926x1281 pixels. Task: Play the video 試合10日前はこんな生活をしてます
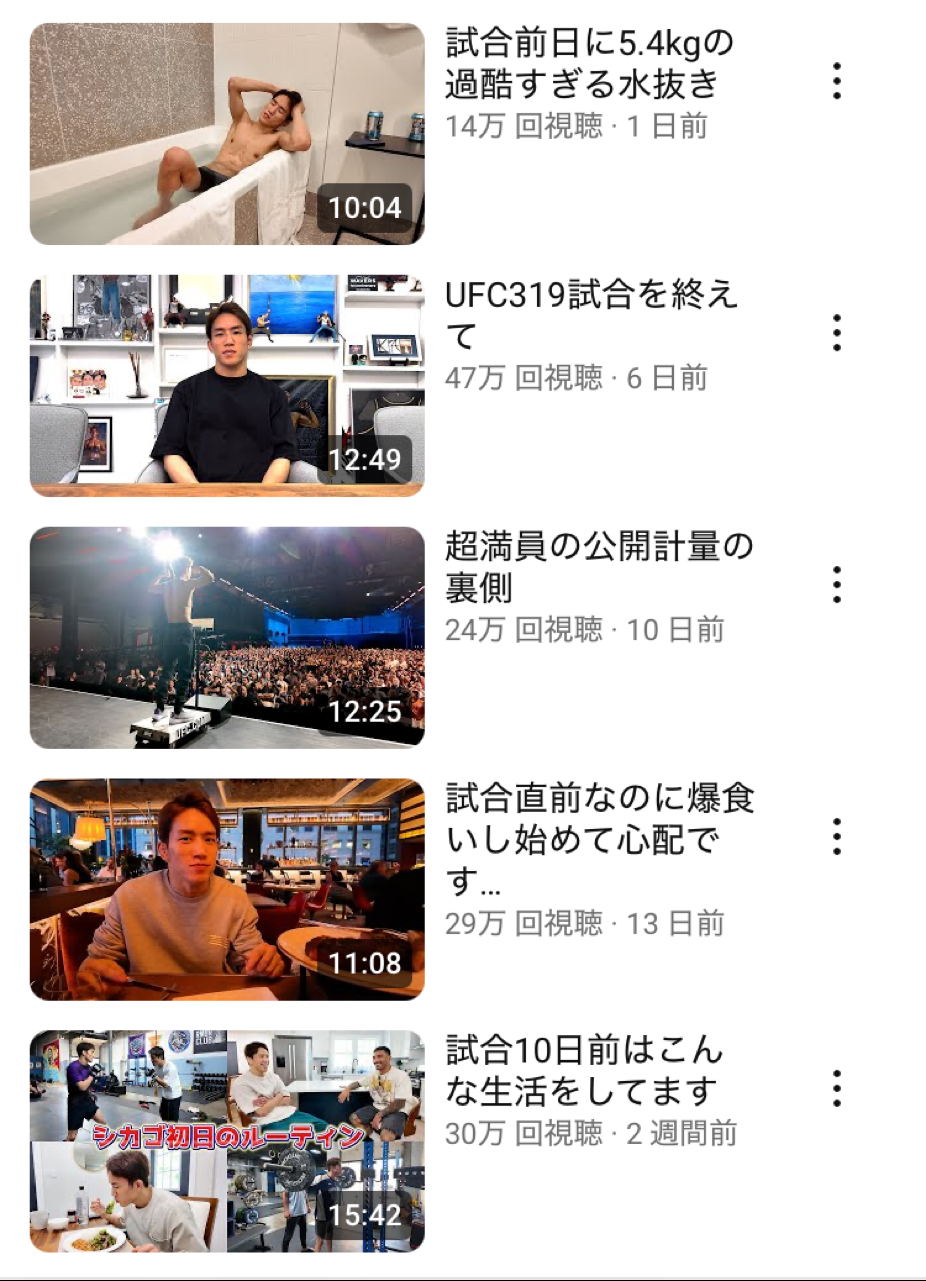(227, 1142)
